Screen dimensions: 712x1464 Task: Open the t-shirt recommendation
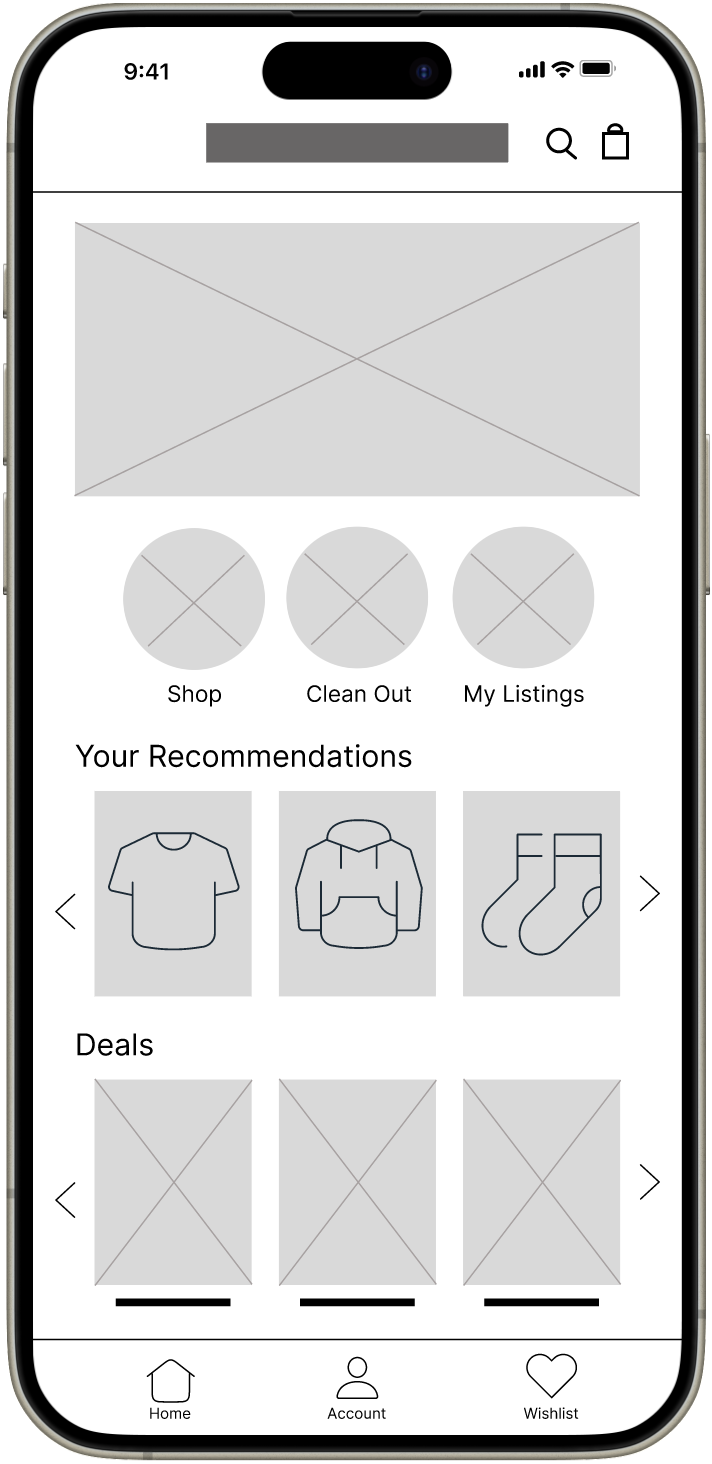[173, 893]
